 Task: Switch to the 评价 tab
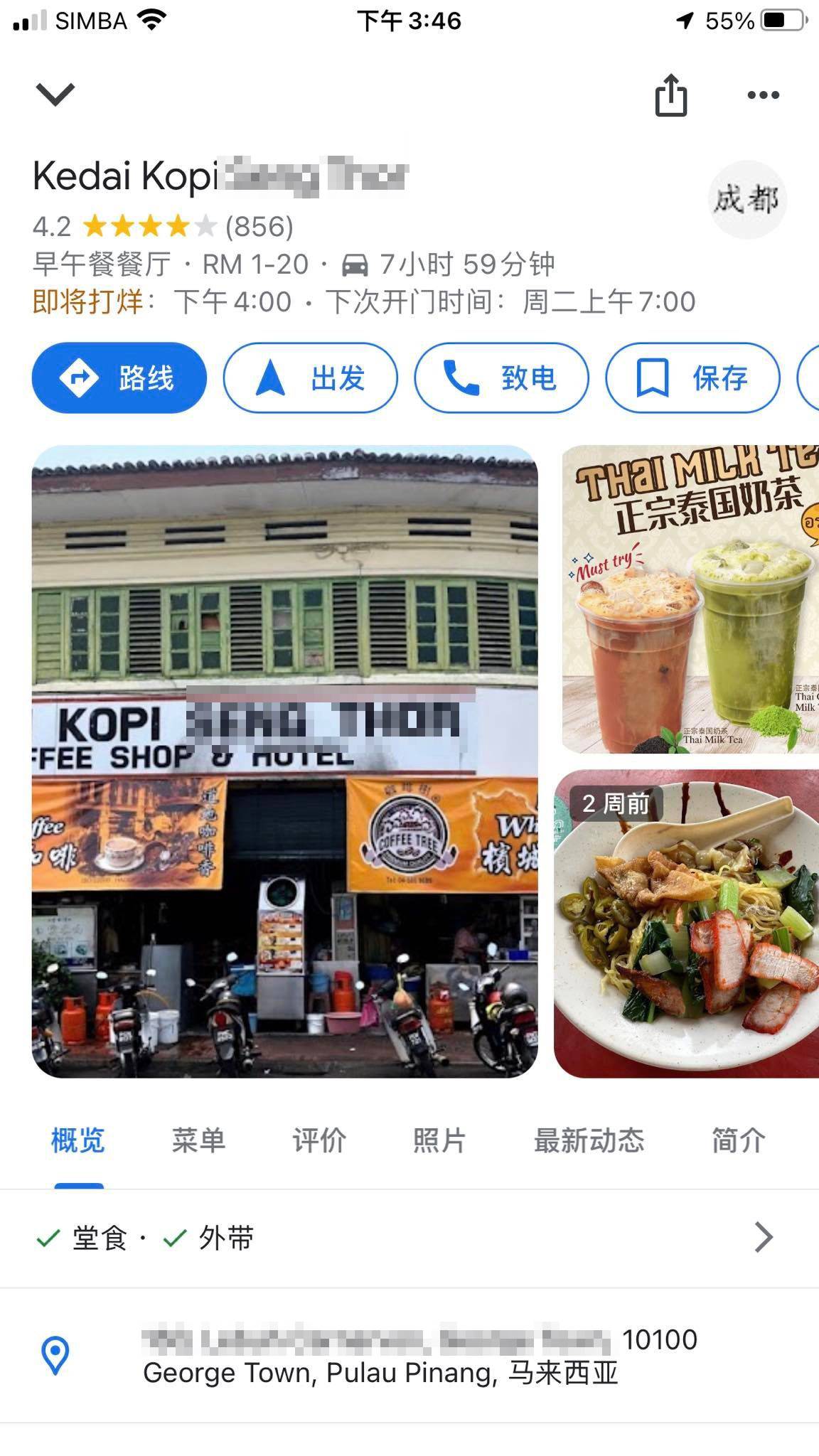click(319, 1140)
